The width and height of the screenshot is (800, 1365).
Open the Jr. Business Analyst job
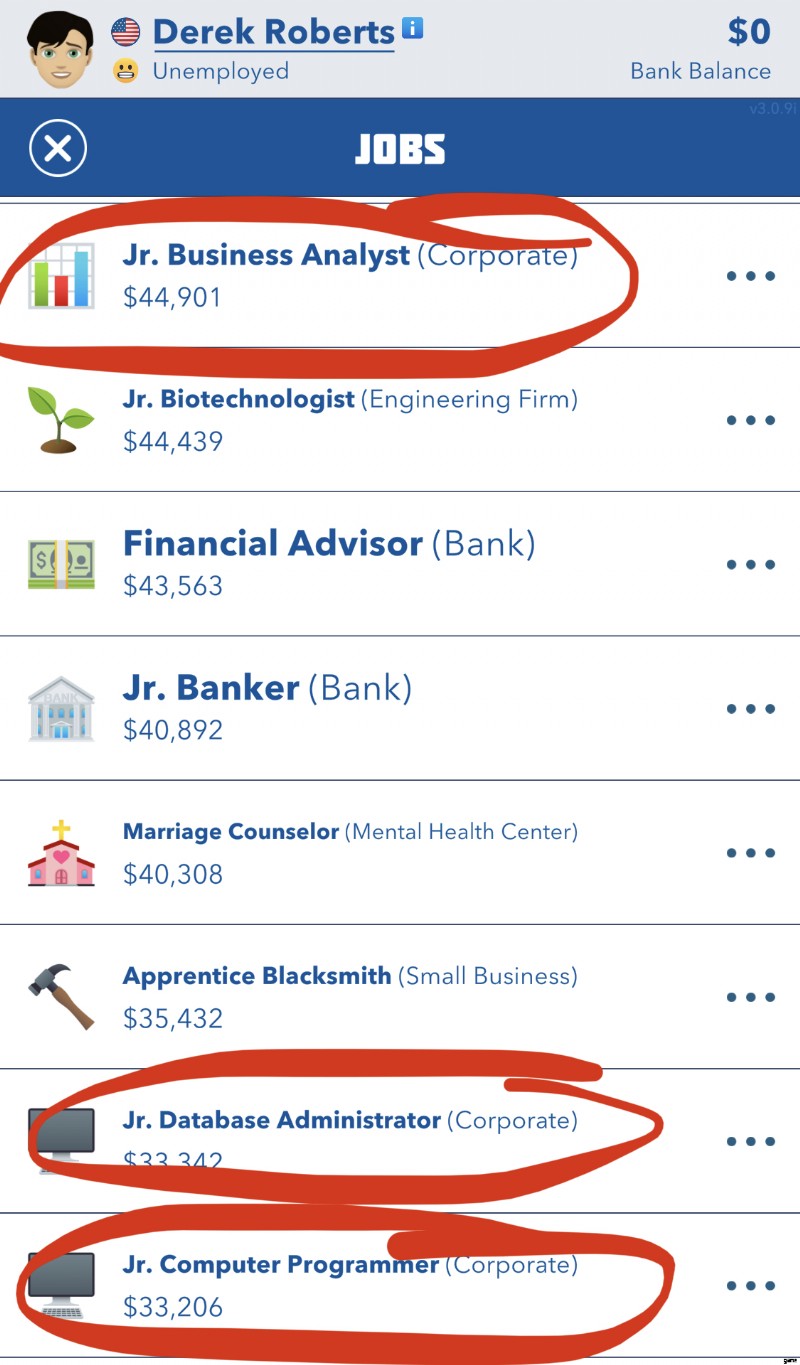click(x=350, y=274)
